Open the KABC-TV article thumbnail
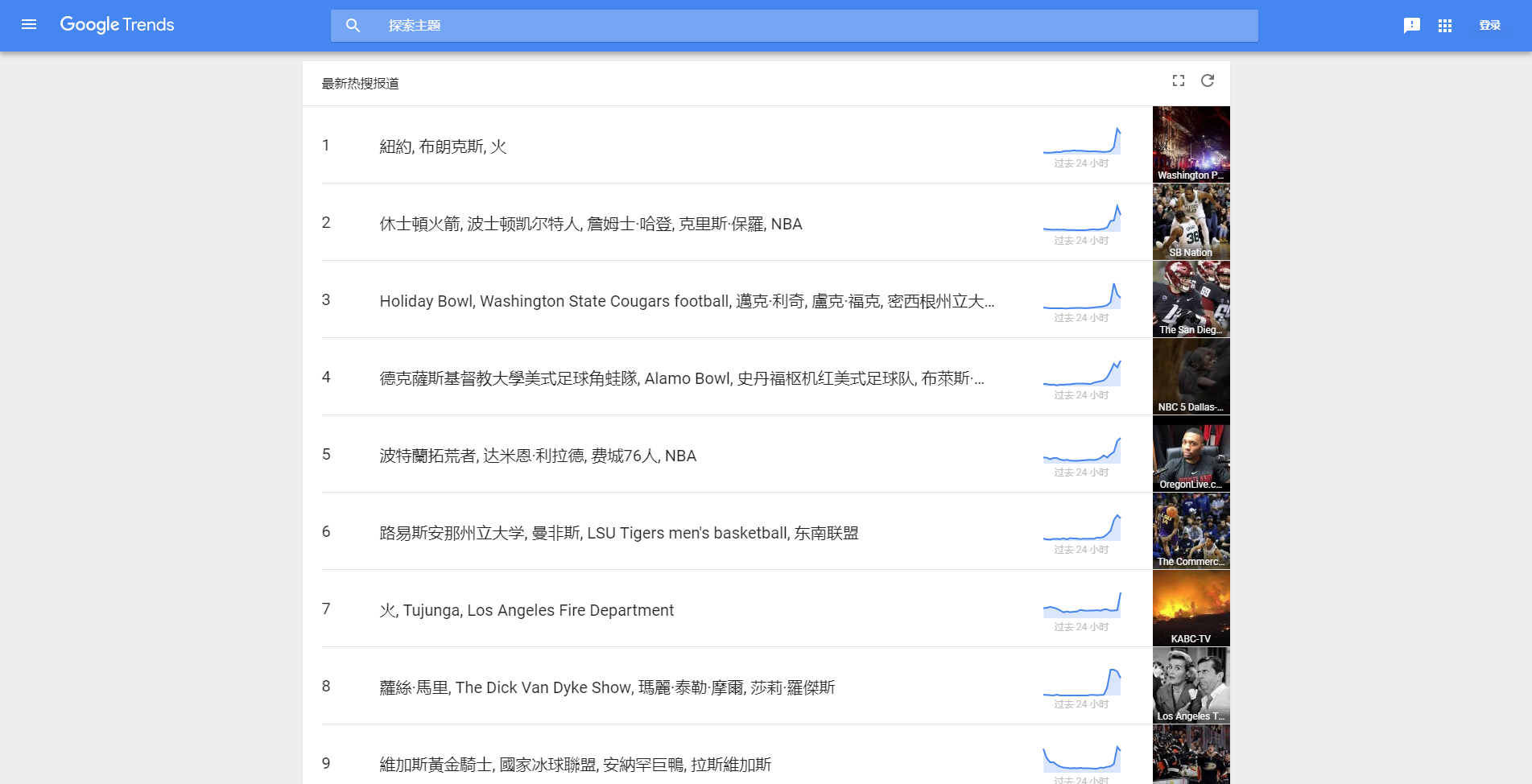This screenshot has width=1532, height=784. coord(1191,609)
